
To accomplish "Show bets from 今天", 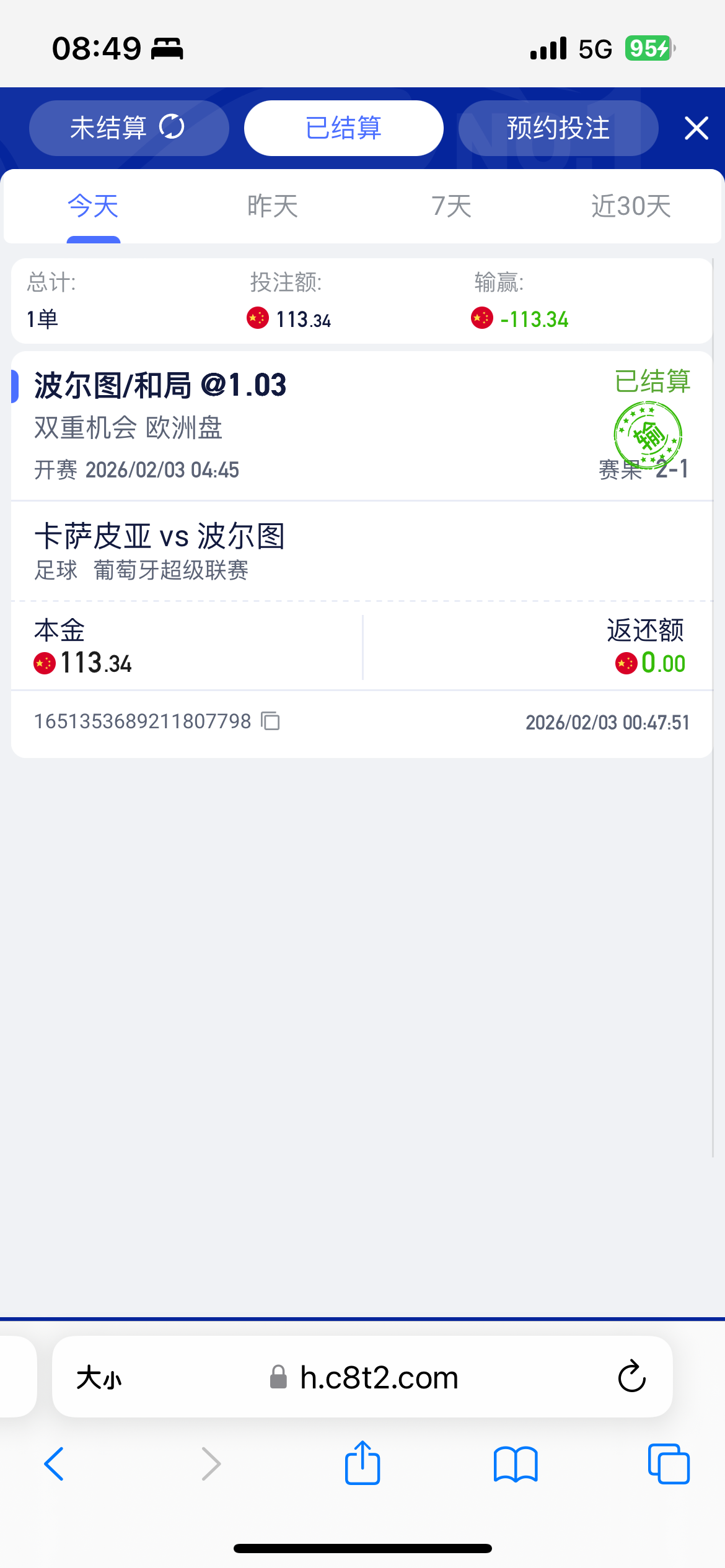I will click(x=93, y=206).
